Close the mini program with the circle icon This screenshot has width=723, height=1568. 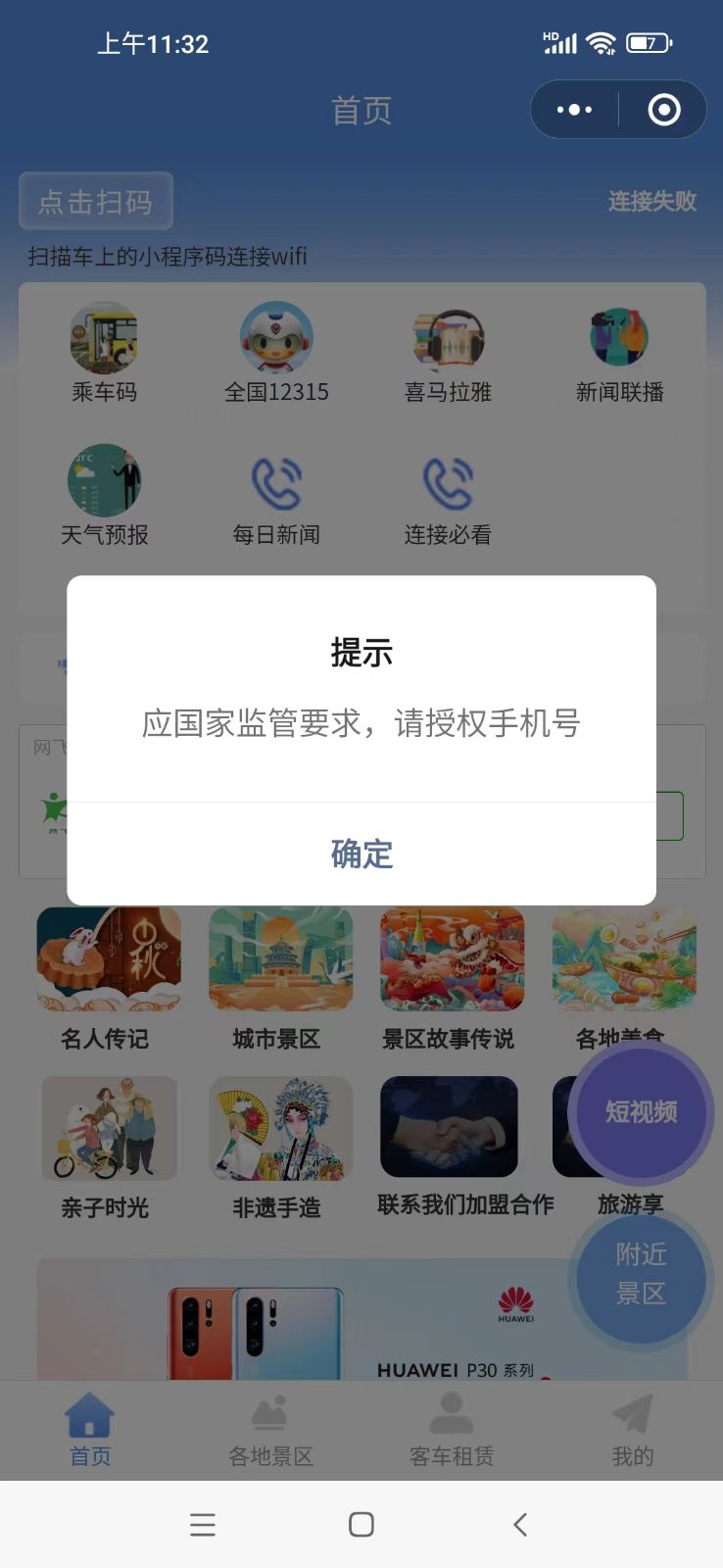point(663,110)
